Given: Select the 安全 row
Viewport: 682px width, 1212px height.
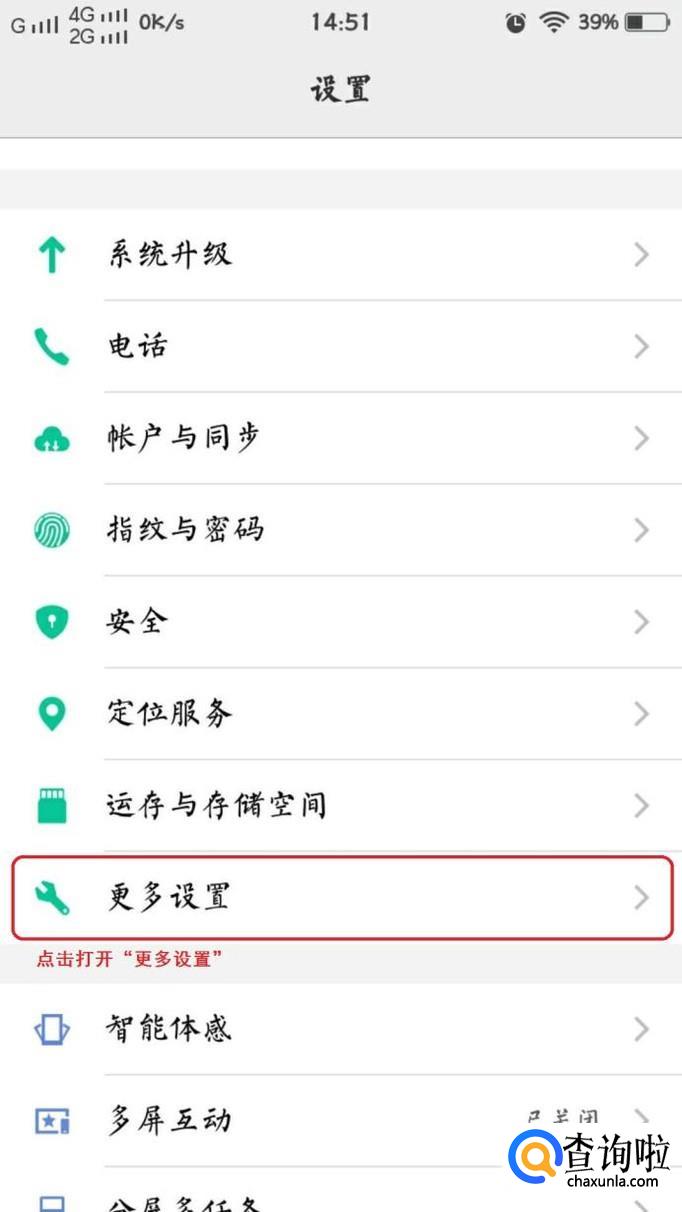Looking at the screenshot, I should click(x=340, y=622).
